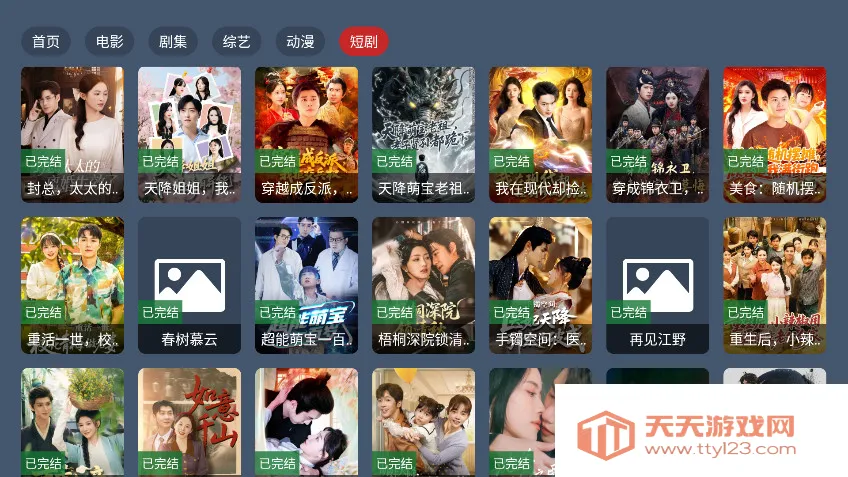This screenshot has width=848, height=477.
Task: Switch to the 首页 tab
Action: point(46,41)
